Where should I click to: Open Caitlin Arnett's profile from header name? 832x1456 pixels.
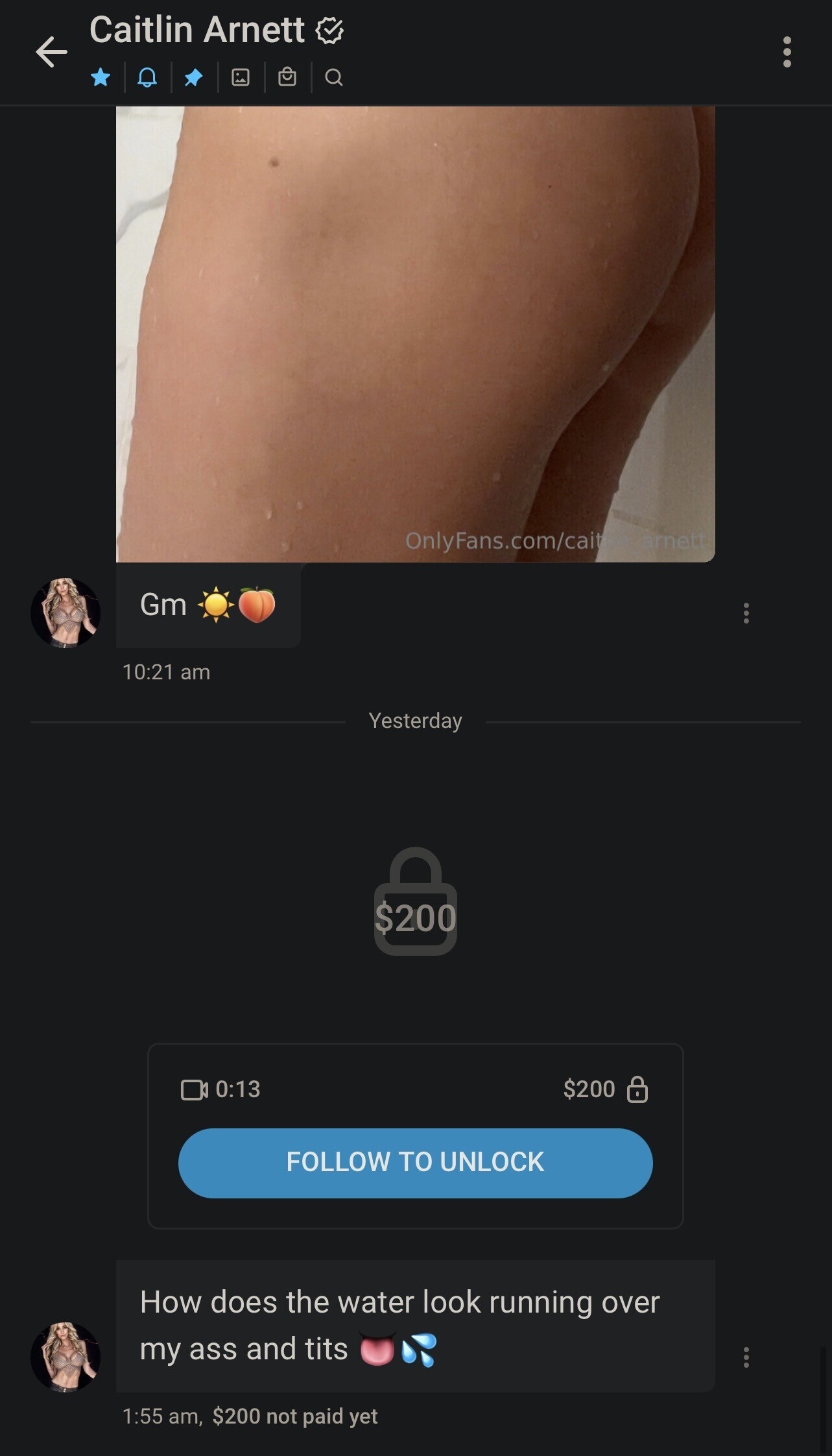[x=197, y=30]
